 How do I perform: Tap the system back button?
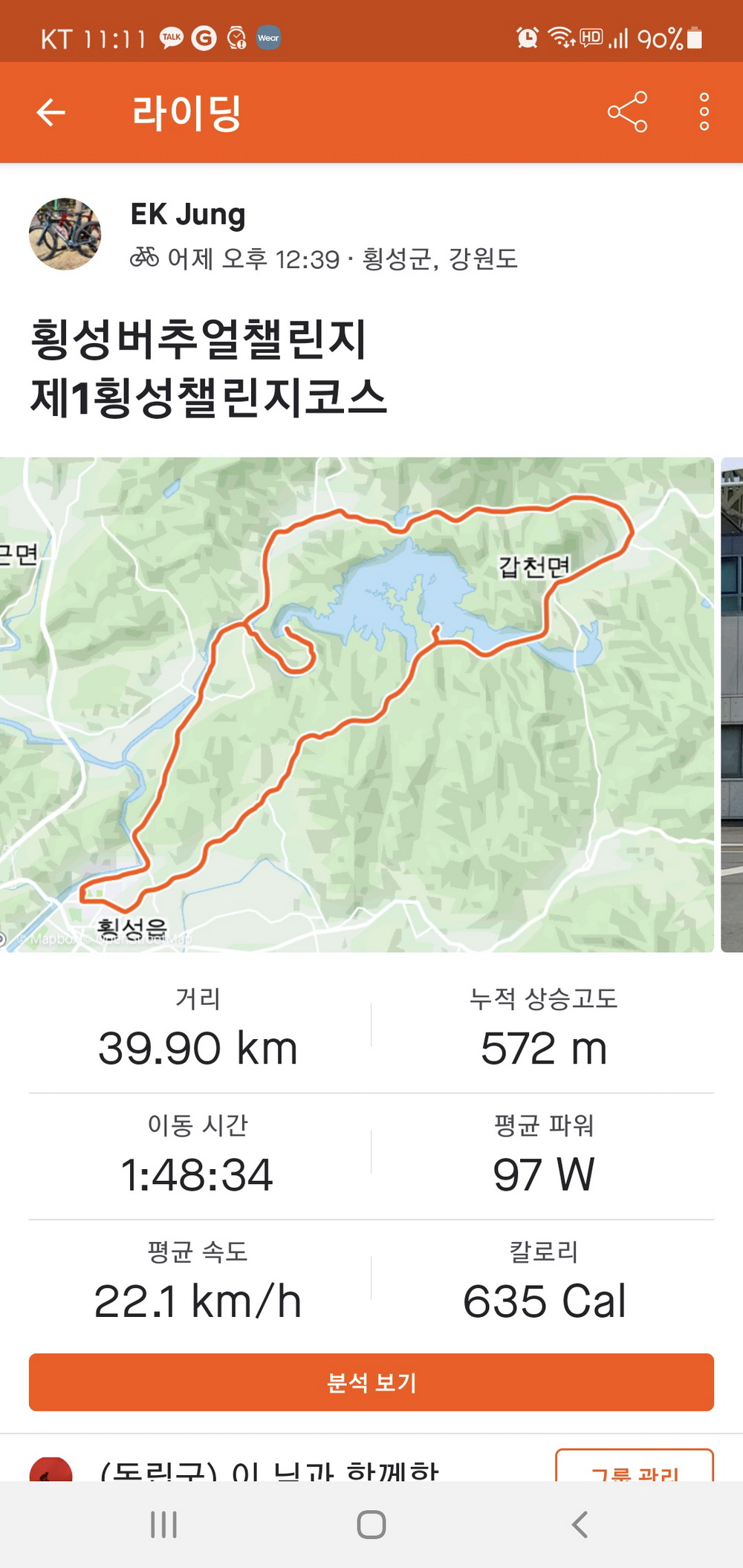[x=580, y=1525]
